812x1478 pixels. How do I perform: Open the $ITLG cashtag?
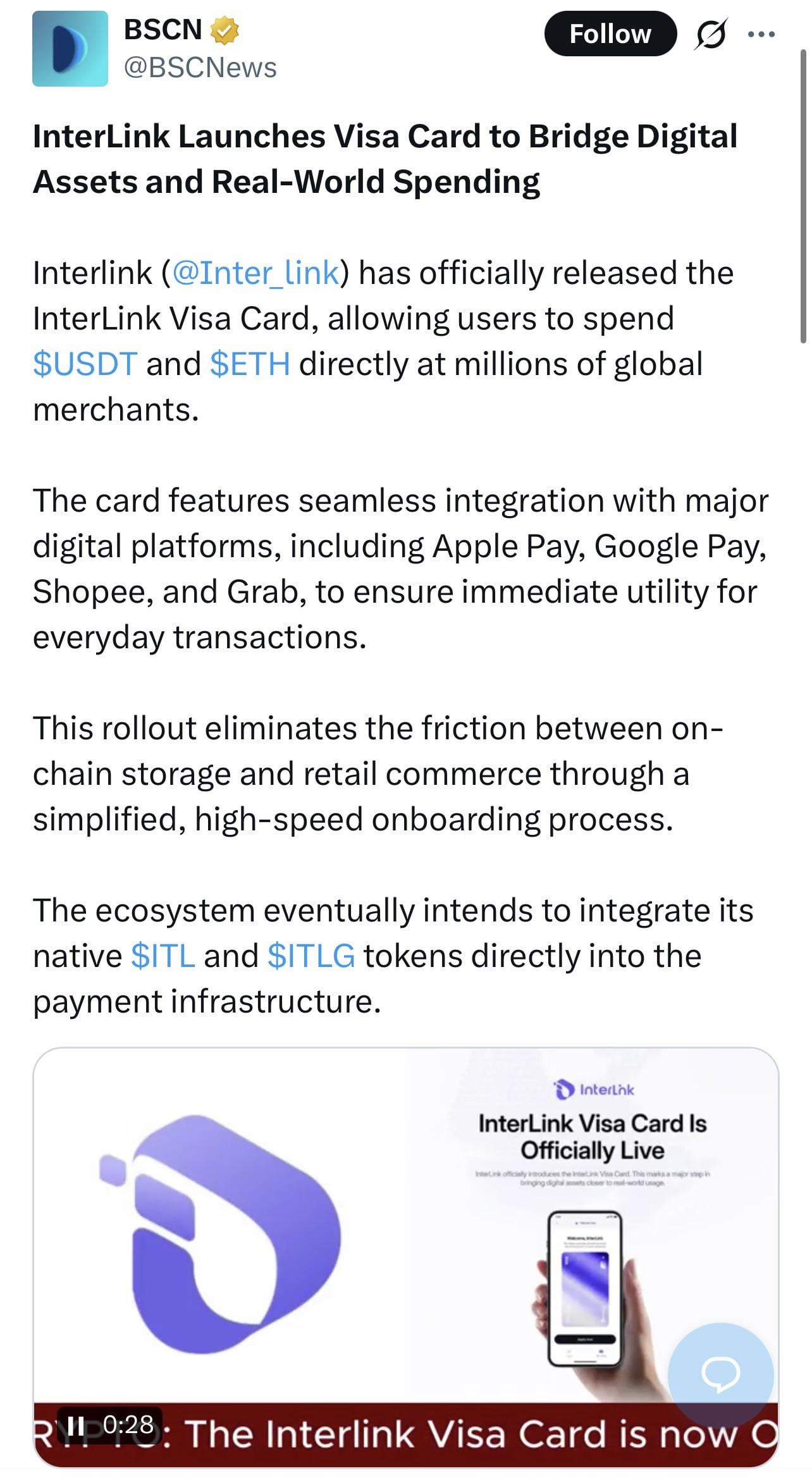(311, 956)
